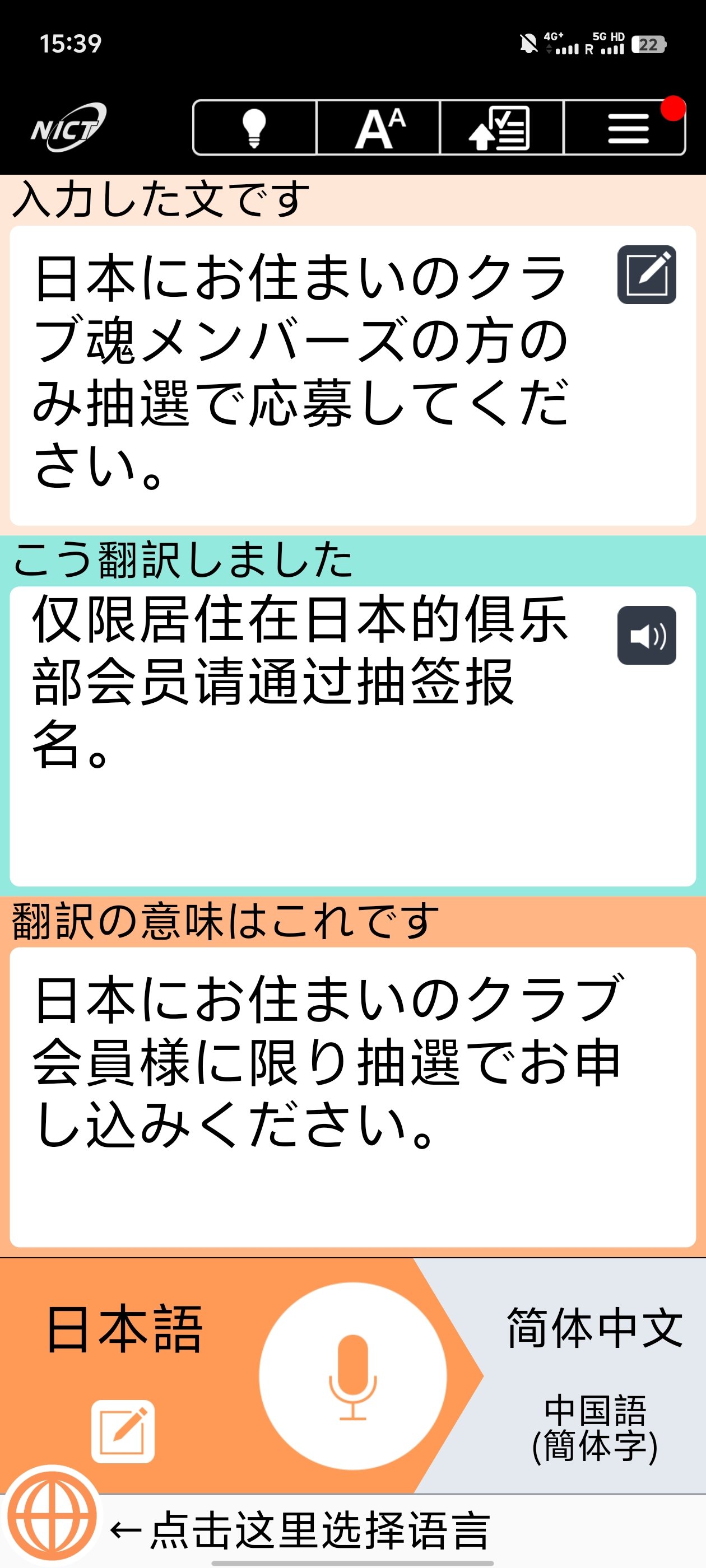Screen dimensions: 706x1568
Task: Play the Chinese translation audio
Action: (x=648, y=637)
